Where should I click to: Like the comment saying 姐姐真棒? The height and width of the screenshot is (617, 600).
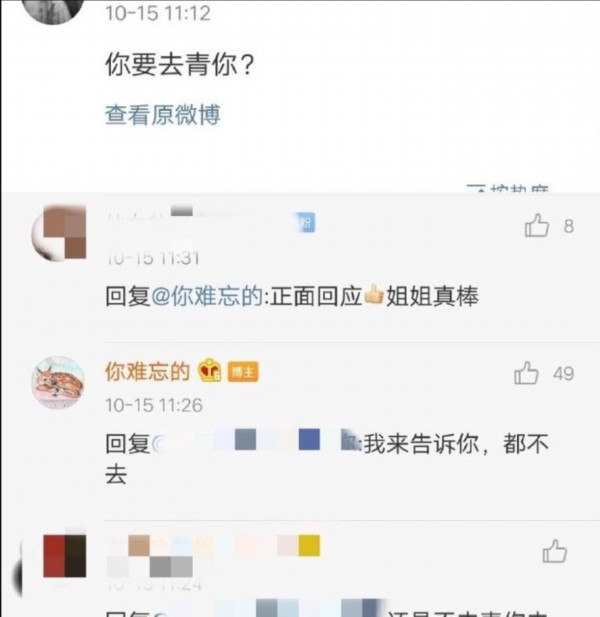537,226
